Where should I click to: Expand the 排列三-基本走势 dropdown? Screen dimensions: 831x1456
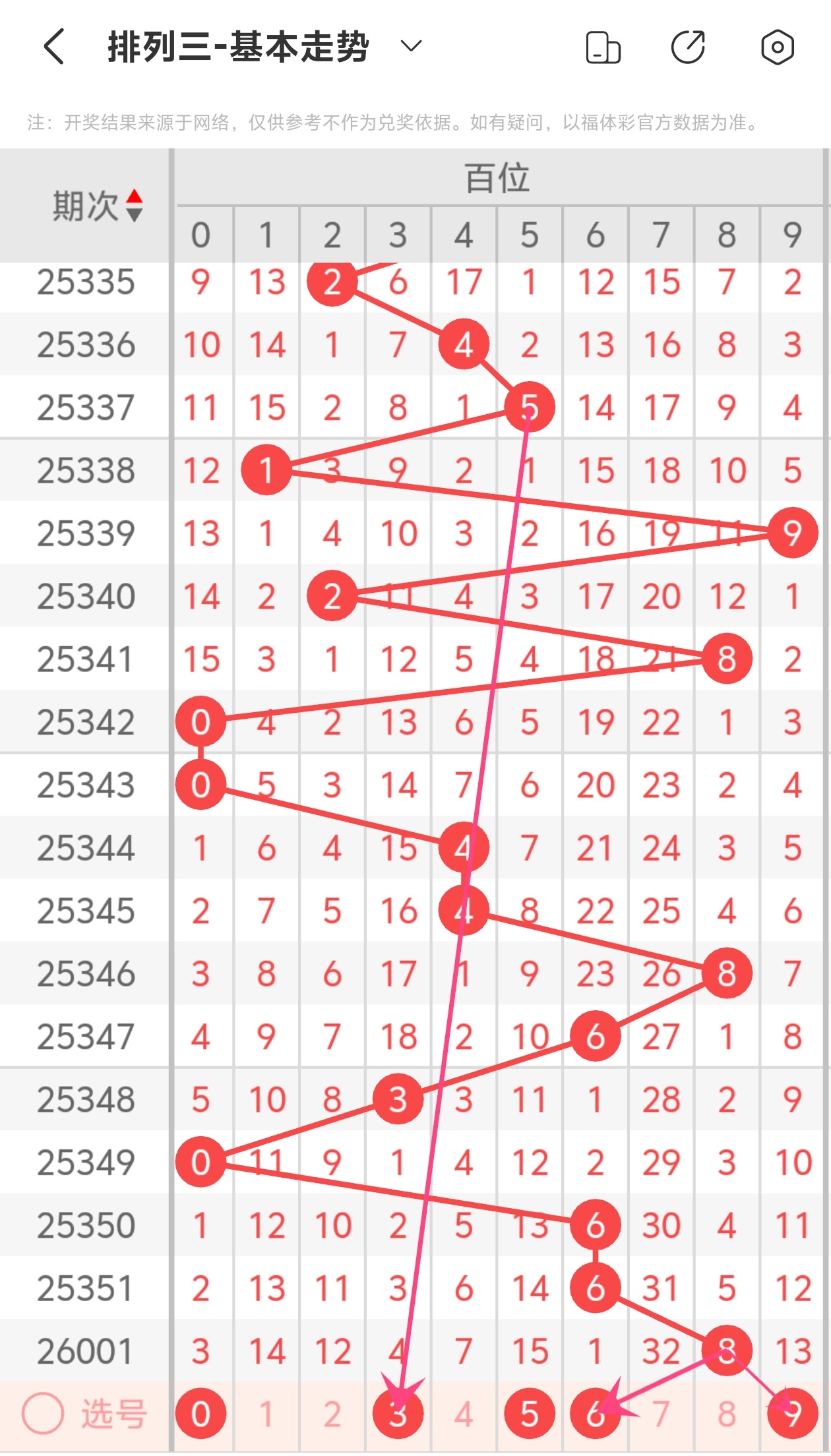point(411,46)
